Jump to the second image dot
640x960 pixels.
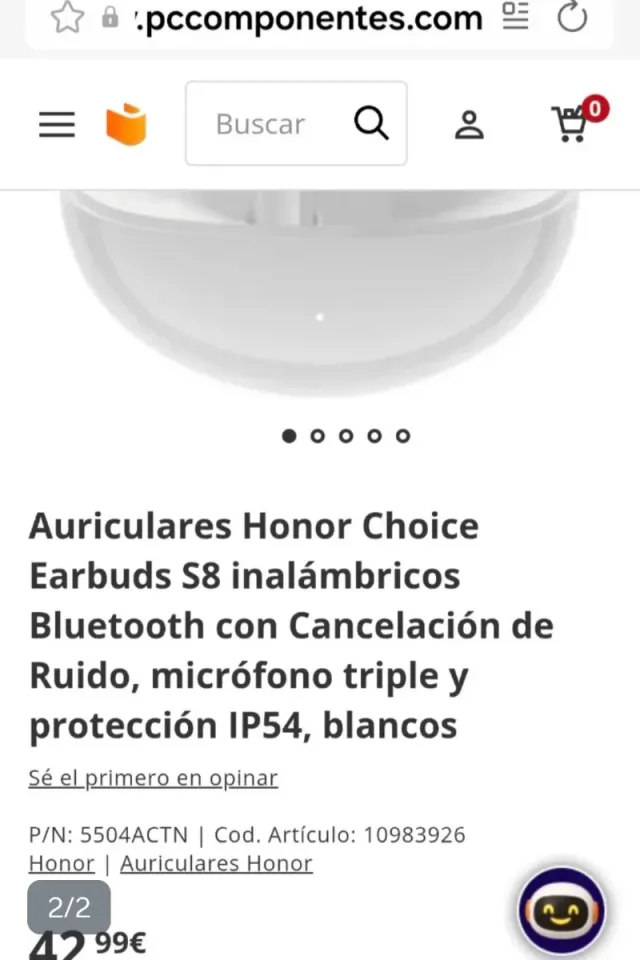(318, 436)
